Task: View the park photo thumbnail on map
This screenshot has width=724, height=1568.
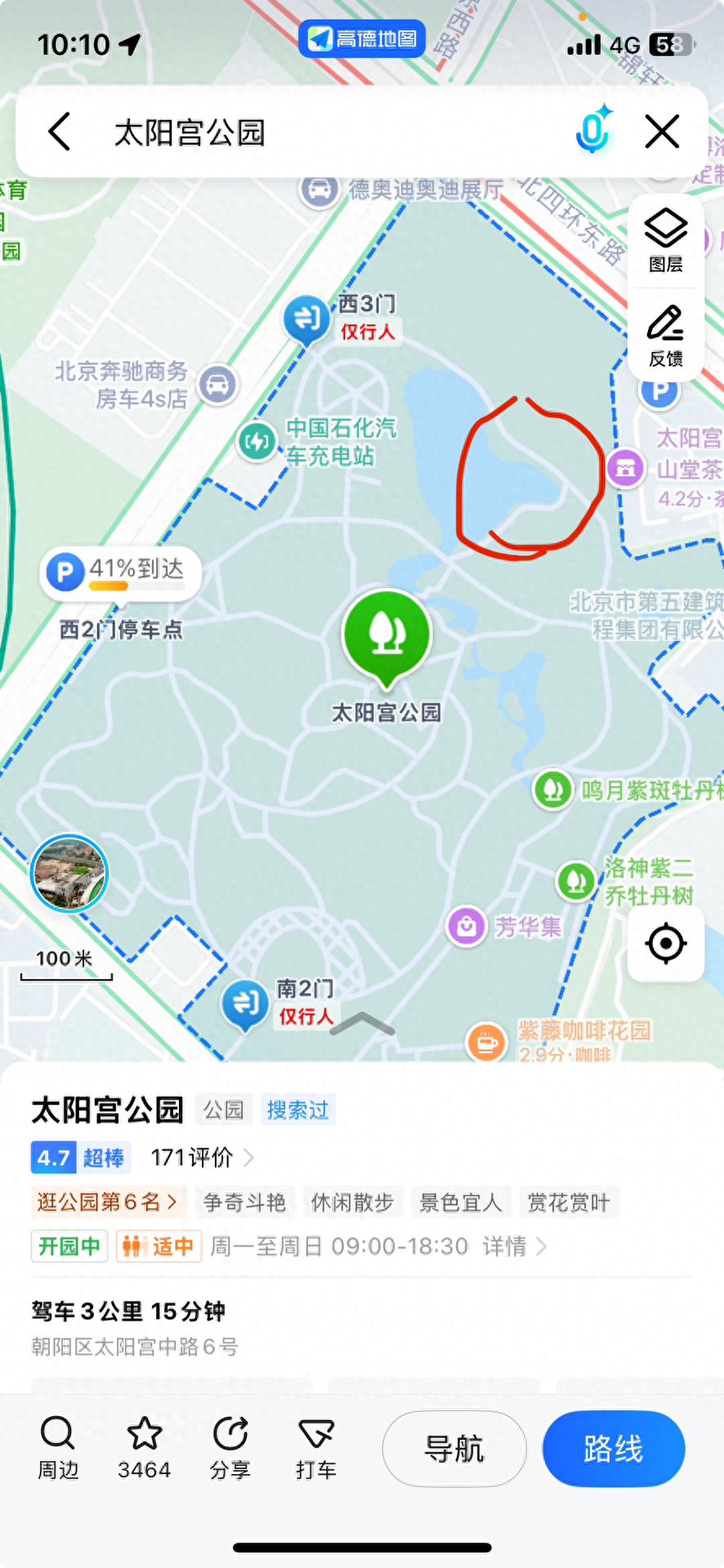Action: (69, 873)
